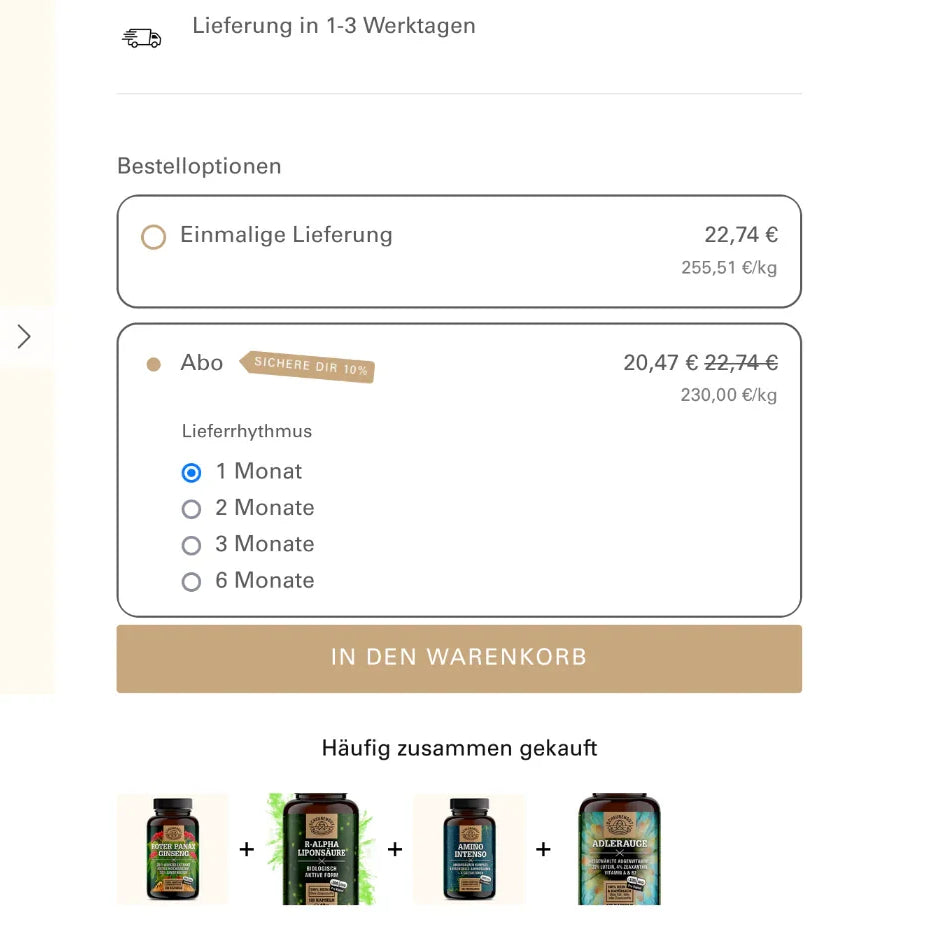Tap the right arrow chevron
Image resolution: width=950 pixels, height=950 pixels.
tap(25, 337)
